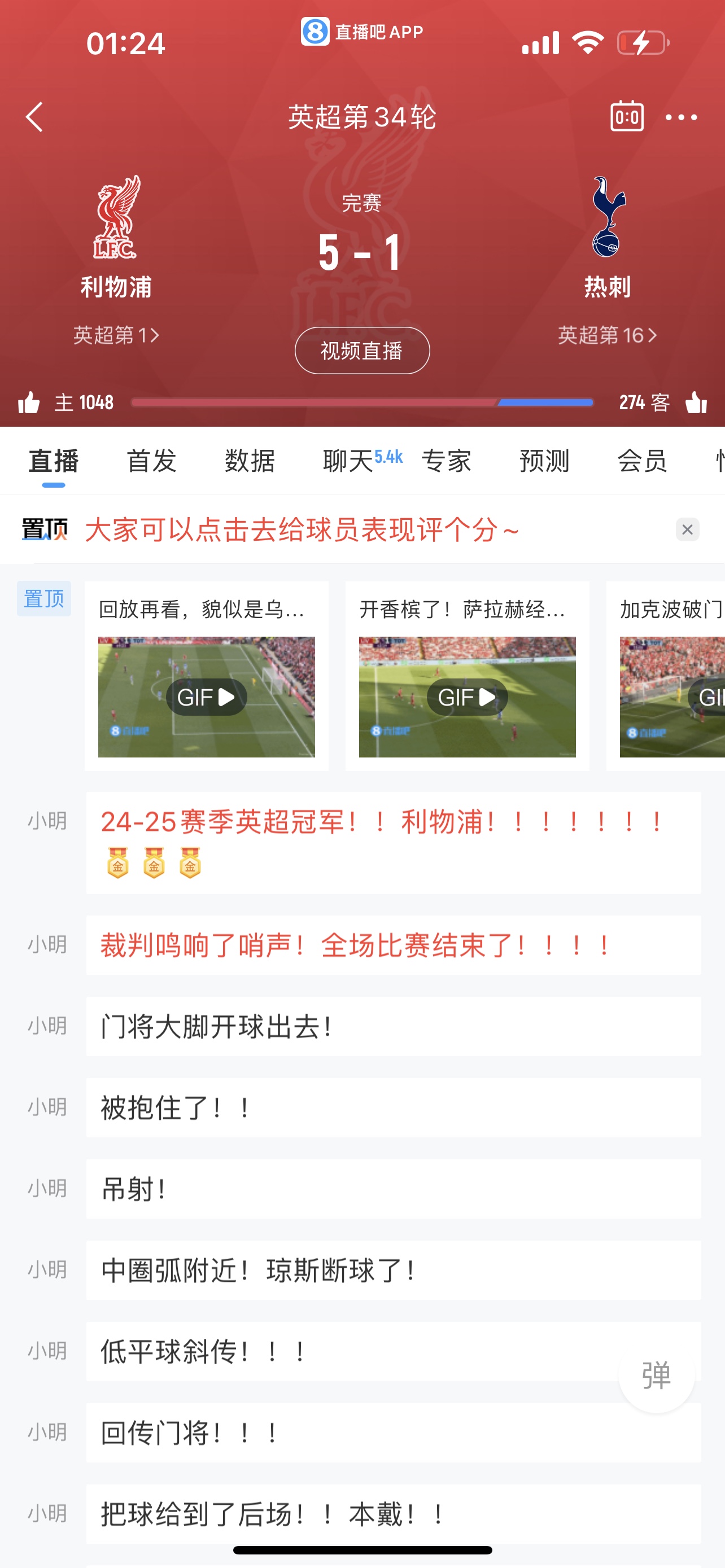
Task: Open the 聊天 tab
Action: coord(348,461)
